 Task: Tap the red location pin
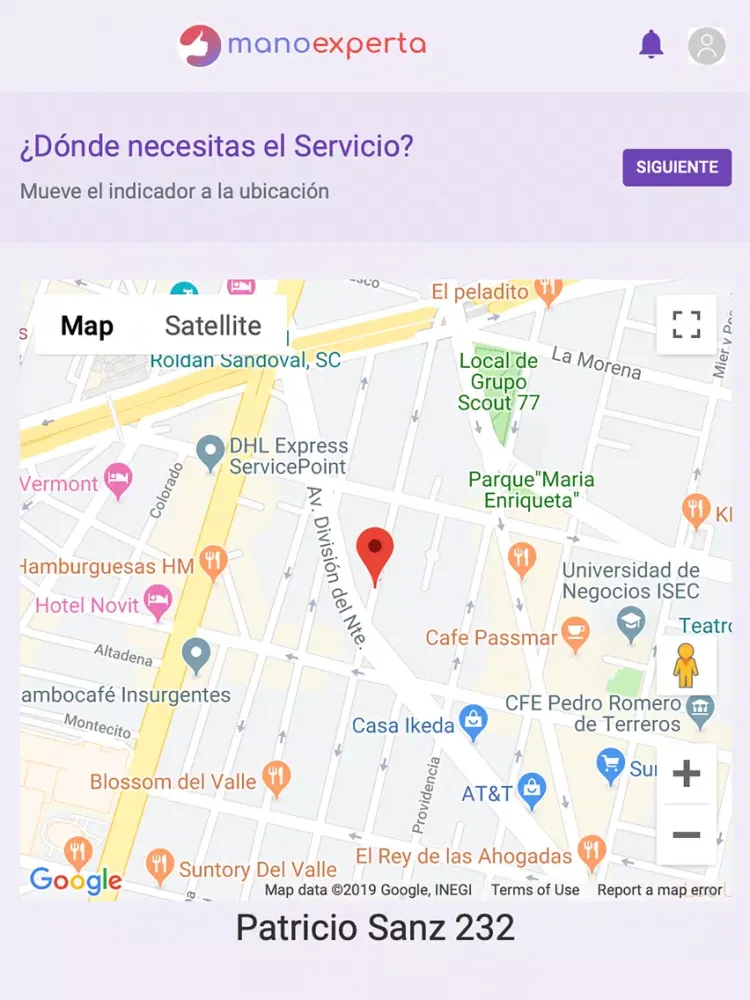(375, 553)
